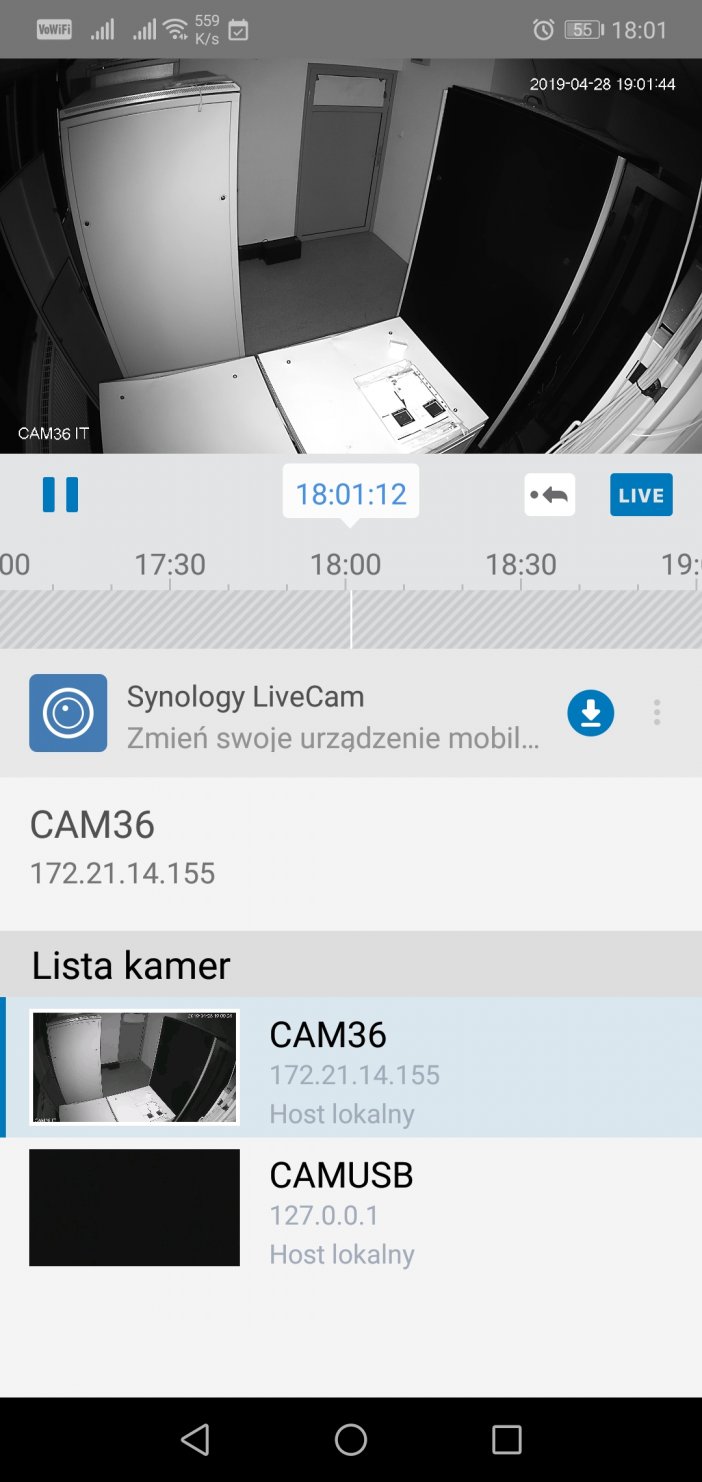Tap the recording timeline bar
Screen dimensions: 702x1482
click(350, 618)
